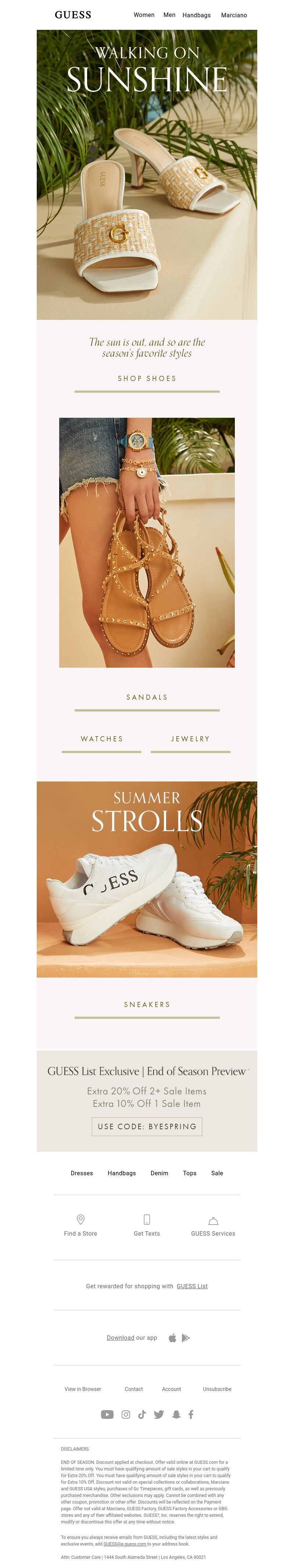Tap the Shop Shoes button
Screen dimensions: 294x1568
click(147, 379)
